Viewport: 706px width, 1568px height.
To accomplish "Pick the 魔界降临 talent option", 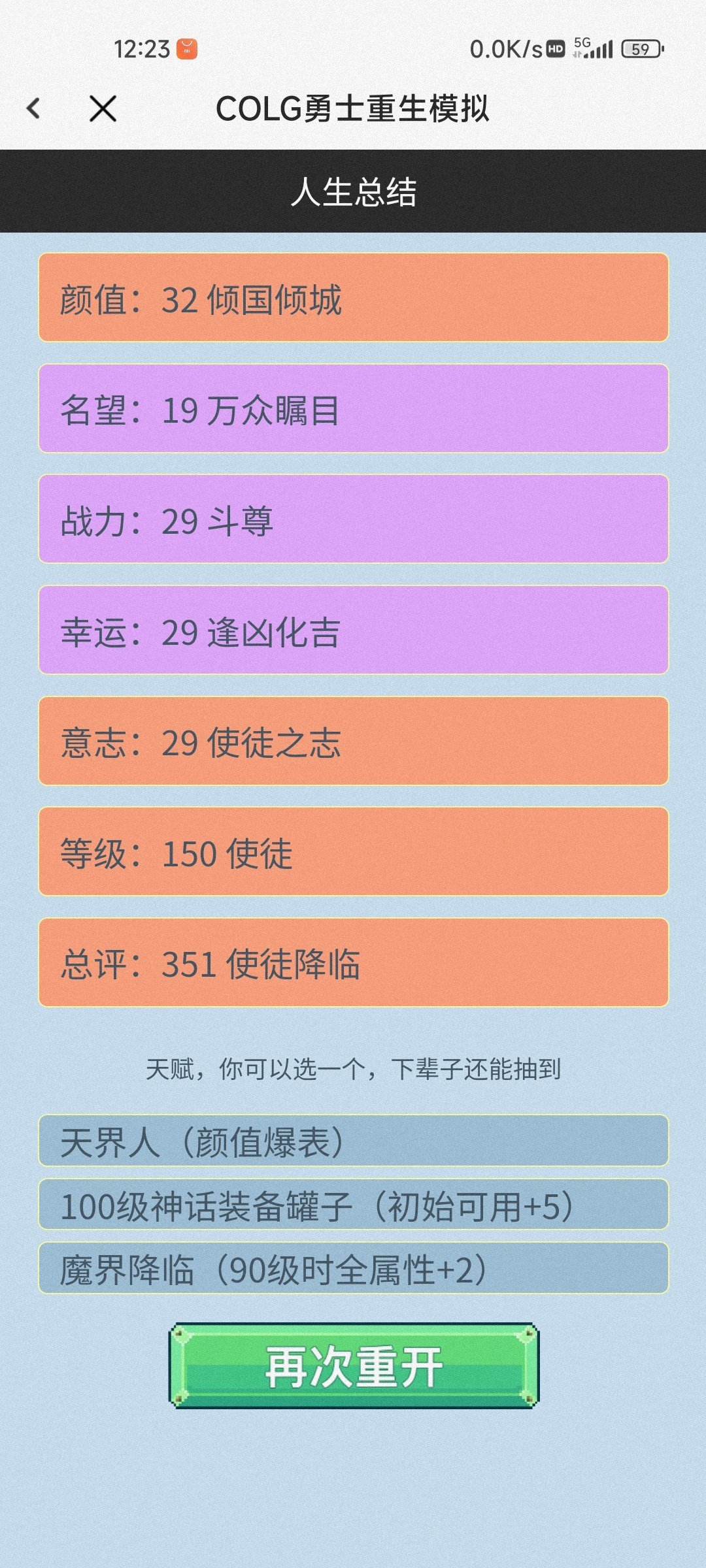I will click(x=354, y=1268).
